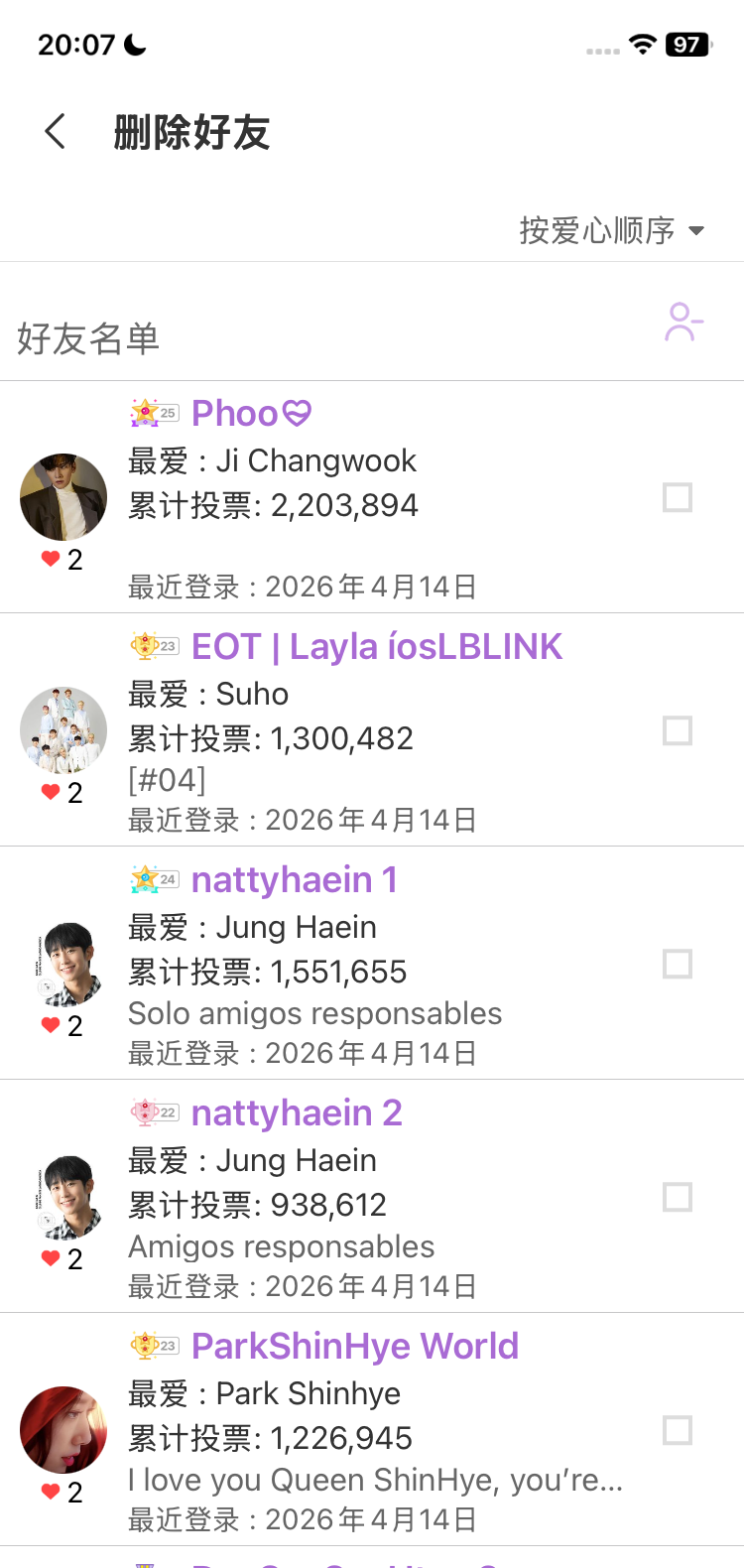
Task: Select ParkShinHye World's checkbox
Action: [678, 1431]
